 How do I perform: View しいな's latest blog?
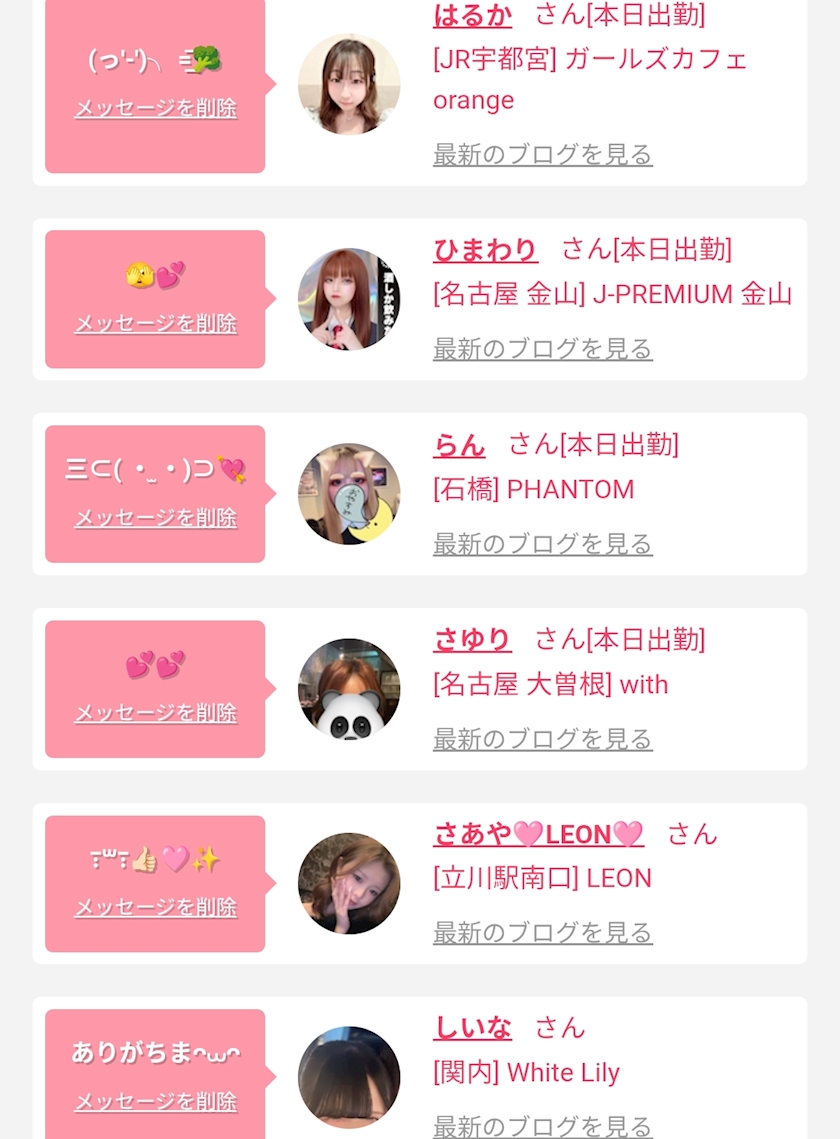click(543, 1127)
